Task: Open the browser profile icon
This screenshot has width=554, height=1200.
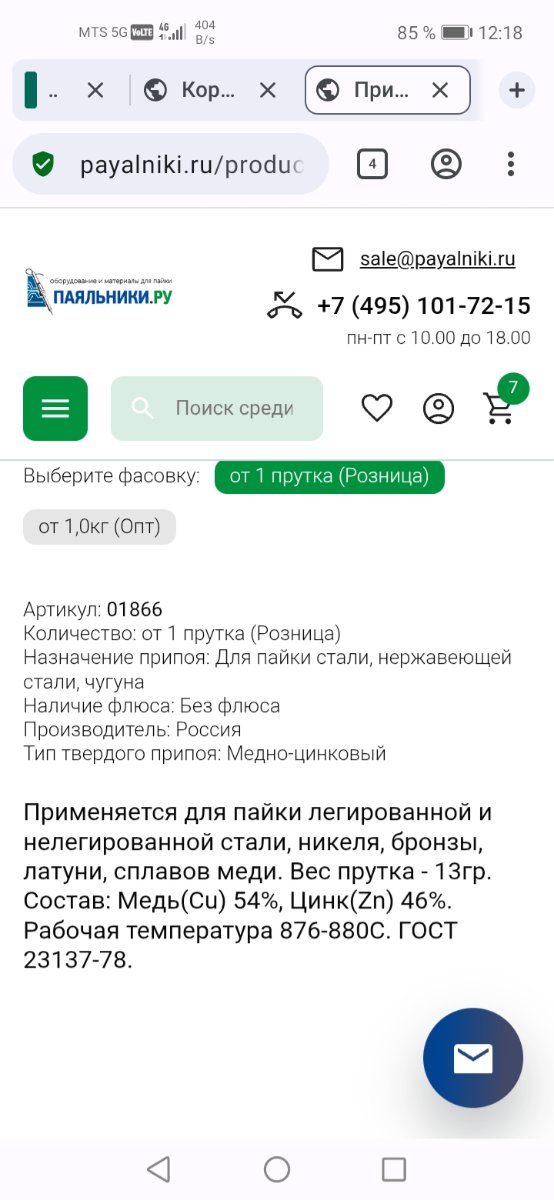Action: click(x=446, y=164)
